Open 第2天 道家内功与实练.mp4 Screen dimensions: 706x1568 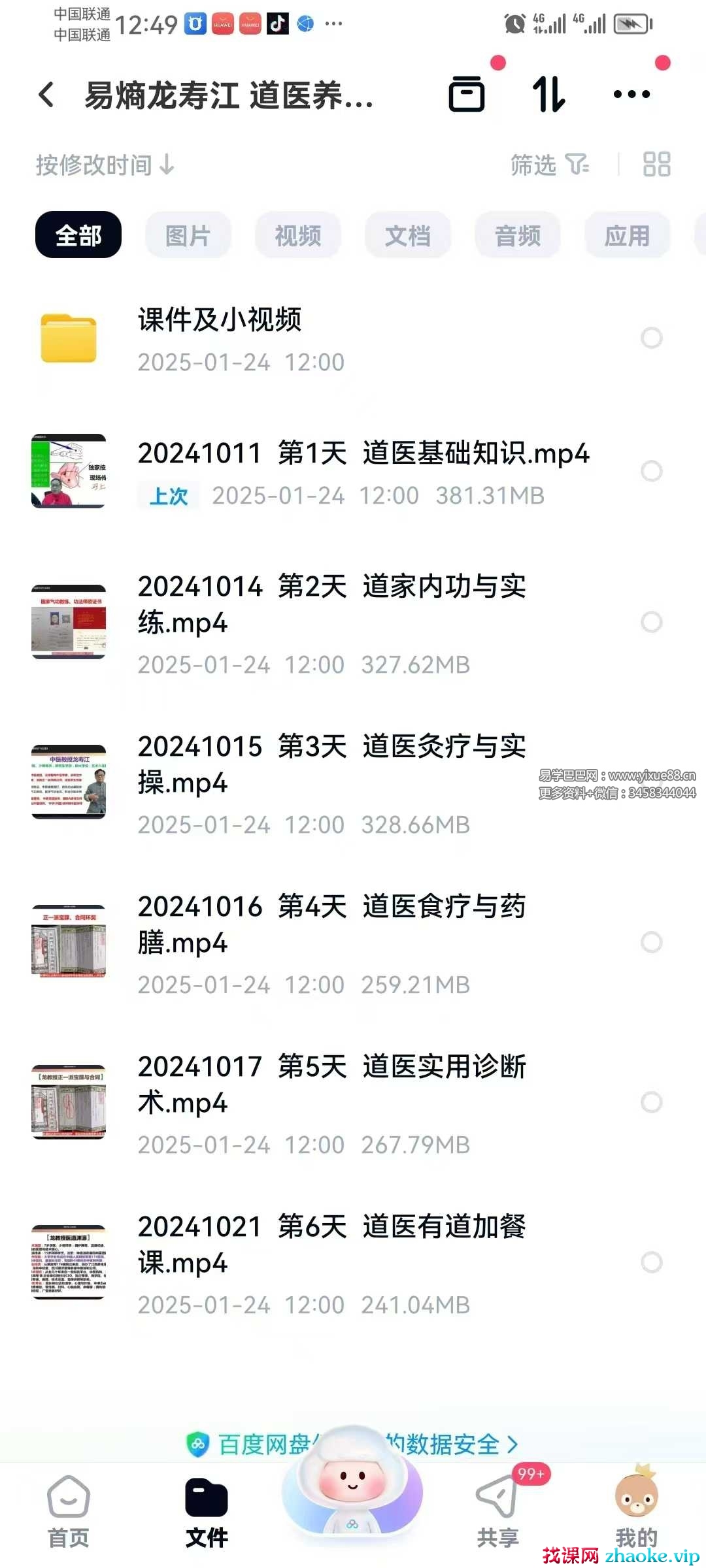[331, 604]
